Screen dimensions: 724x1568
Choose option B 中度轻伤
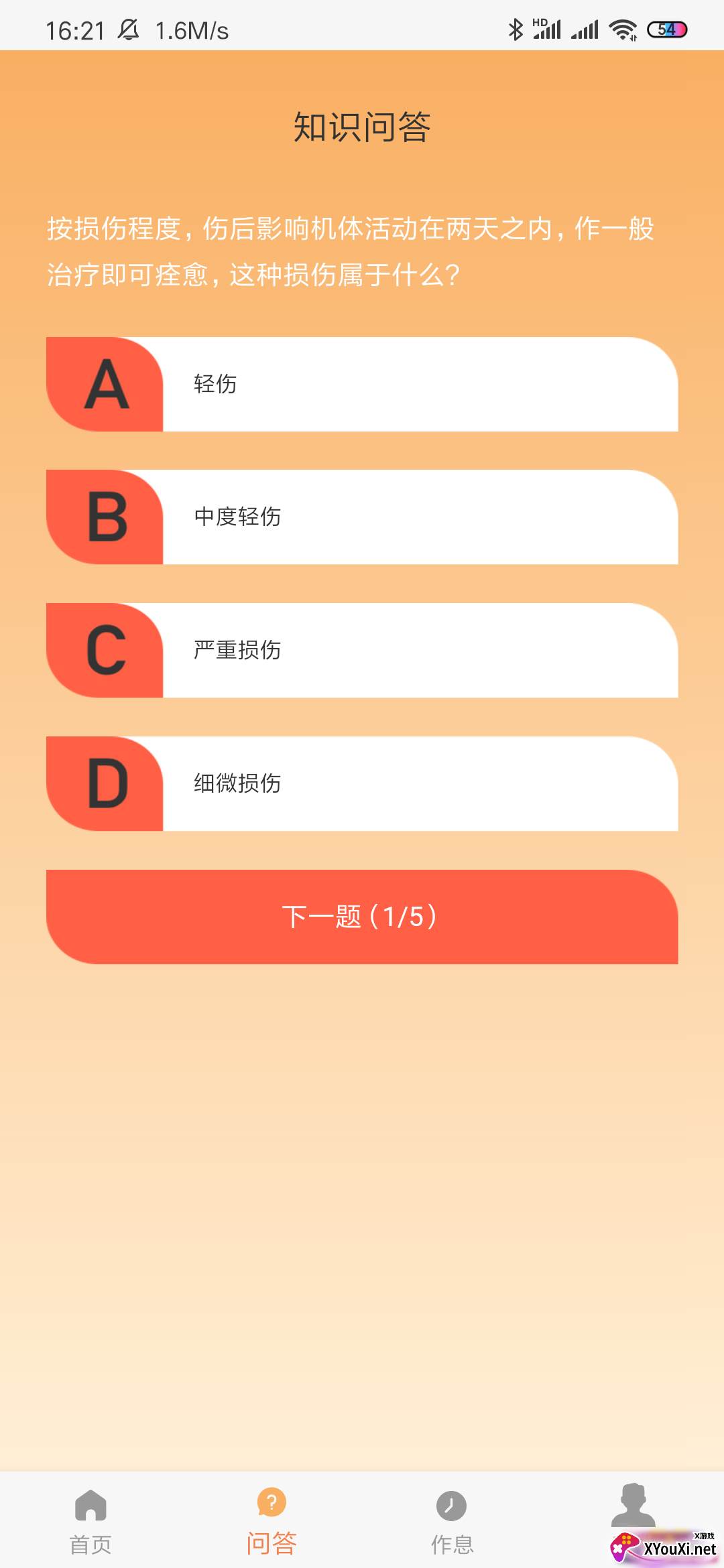click(x=362, y=517)
